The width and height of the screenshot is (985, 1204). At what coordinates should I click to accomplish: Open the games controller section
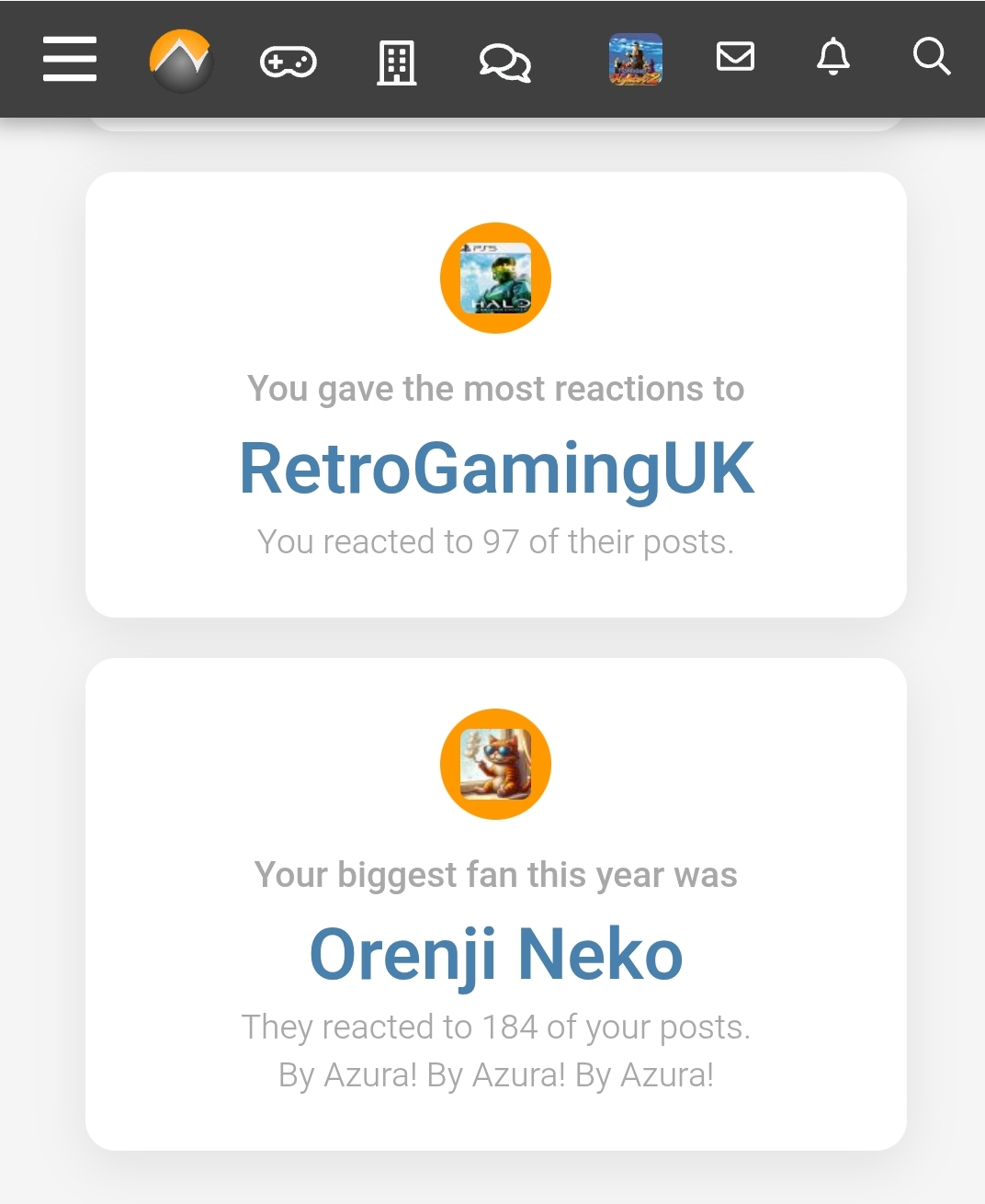[x=289, y=62]
